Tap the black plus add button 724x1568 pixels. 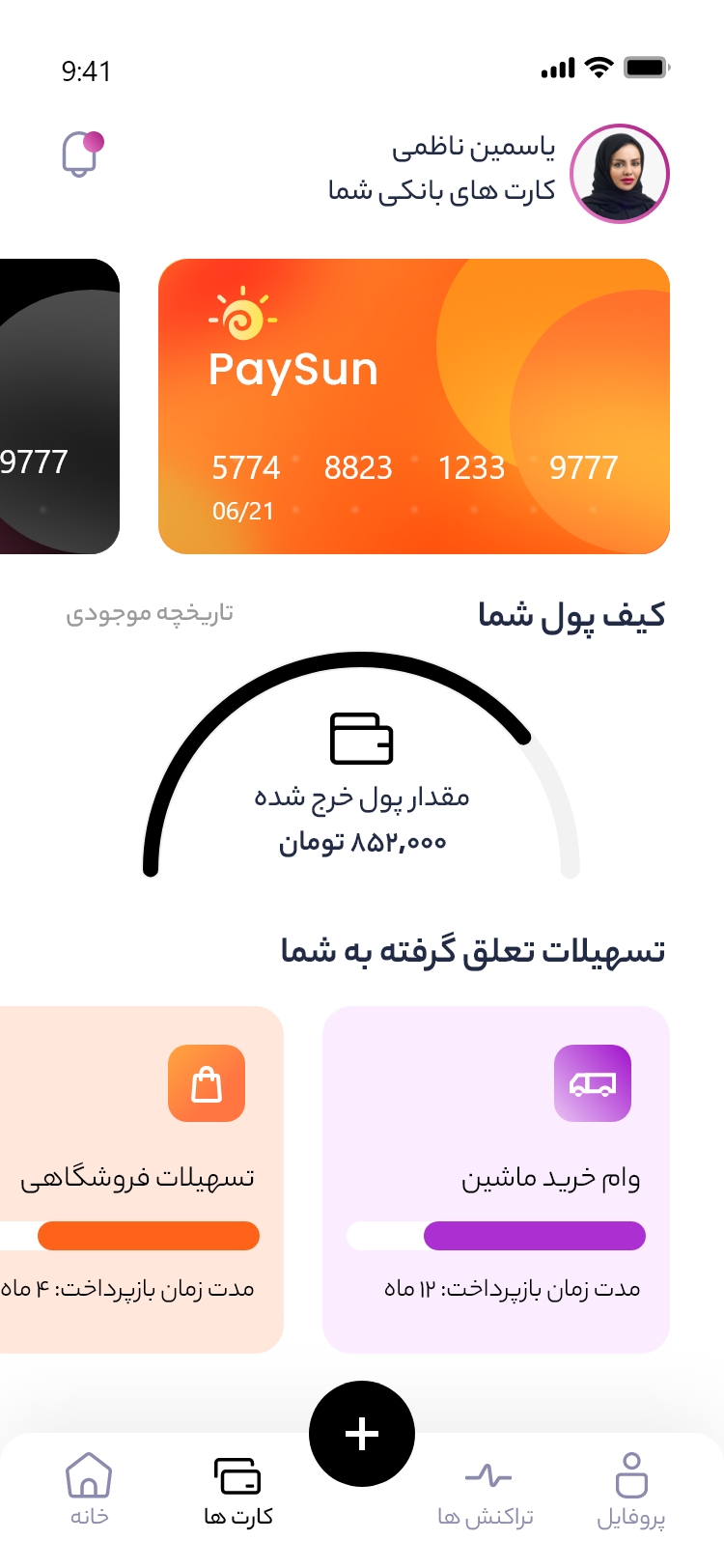(362, 1434)
